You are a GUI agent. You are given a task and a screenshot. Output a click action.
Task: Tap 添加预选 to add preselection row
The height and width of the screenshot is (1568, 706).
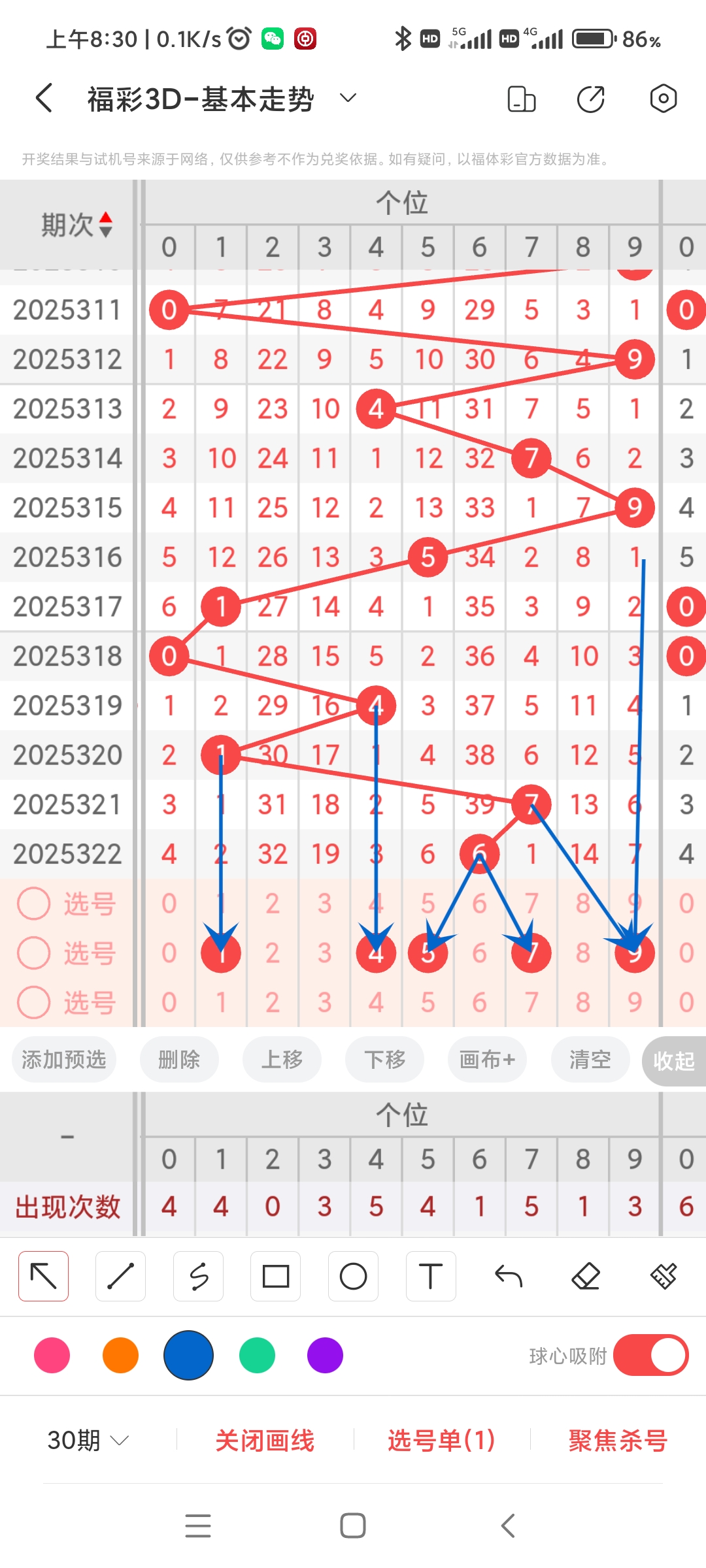(x=63, y=1060)
